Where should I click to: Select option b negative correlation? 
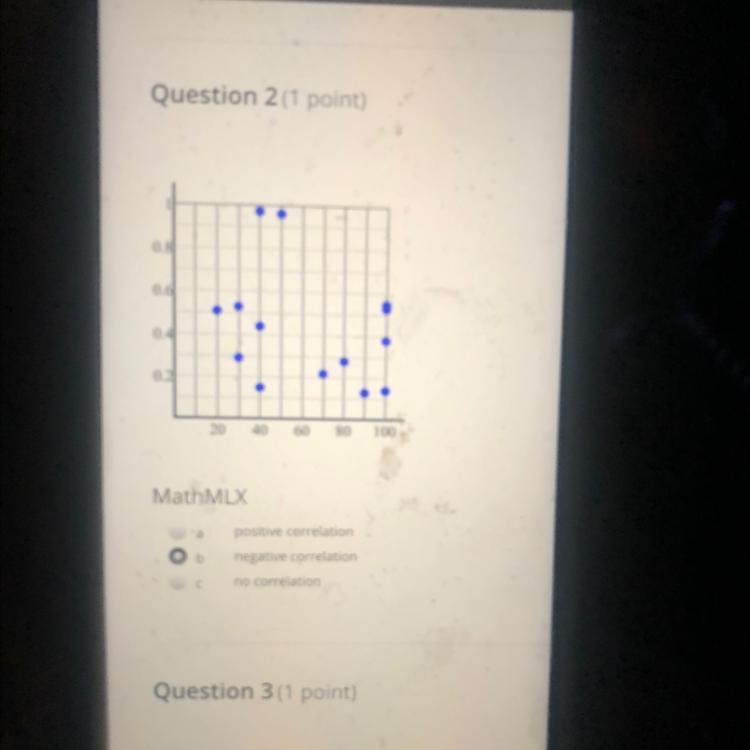(177, 556)
